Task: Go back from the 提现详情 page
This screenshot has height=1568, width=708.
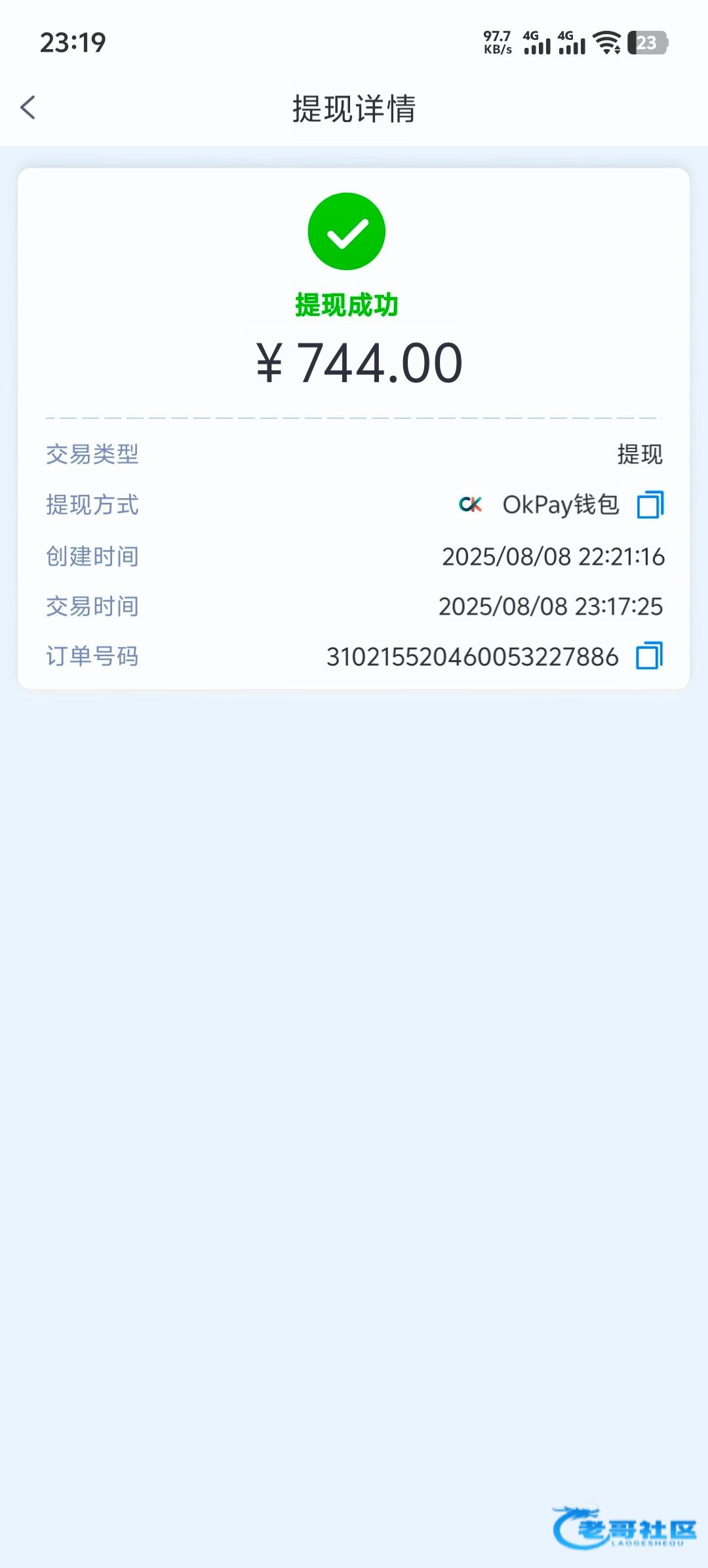Action: [x=28, y=108]
